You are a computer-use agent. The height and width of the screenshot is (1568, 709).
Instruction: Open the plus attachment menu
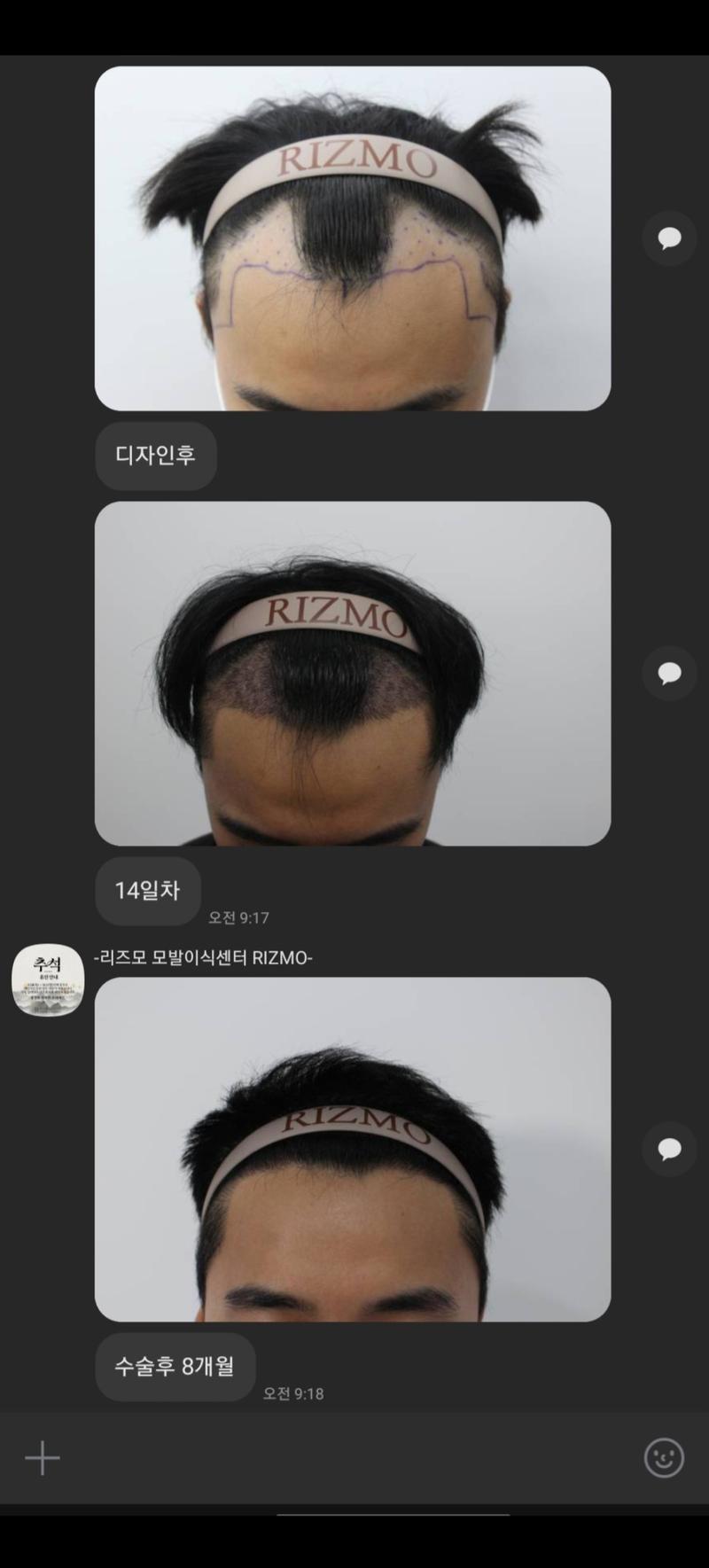[43, 1458]
